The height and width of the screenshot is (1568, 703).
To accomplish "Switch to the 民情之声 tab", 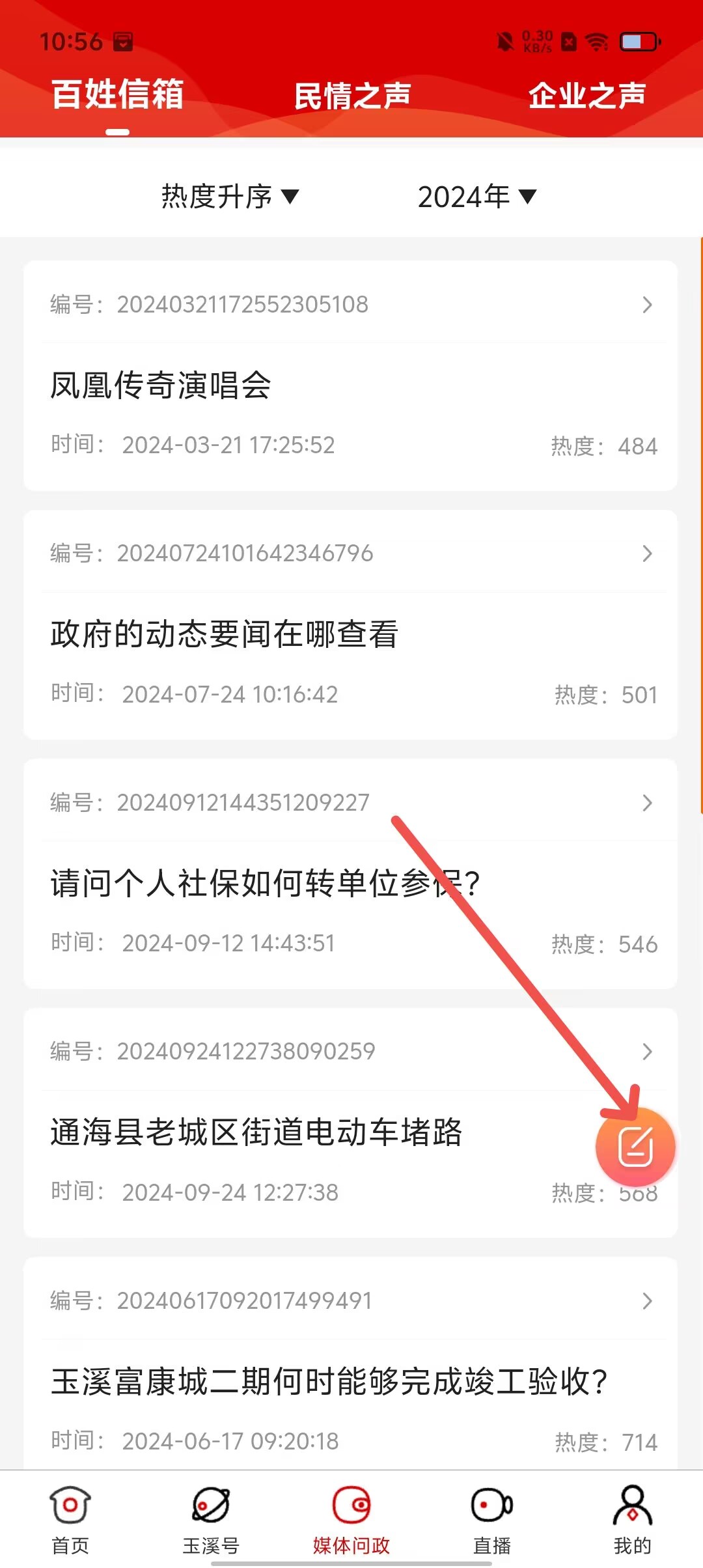I will (352, 96).
